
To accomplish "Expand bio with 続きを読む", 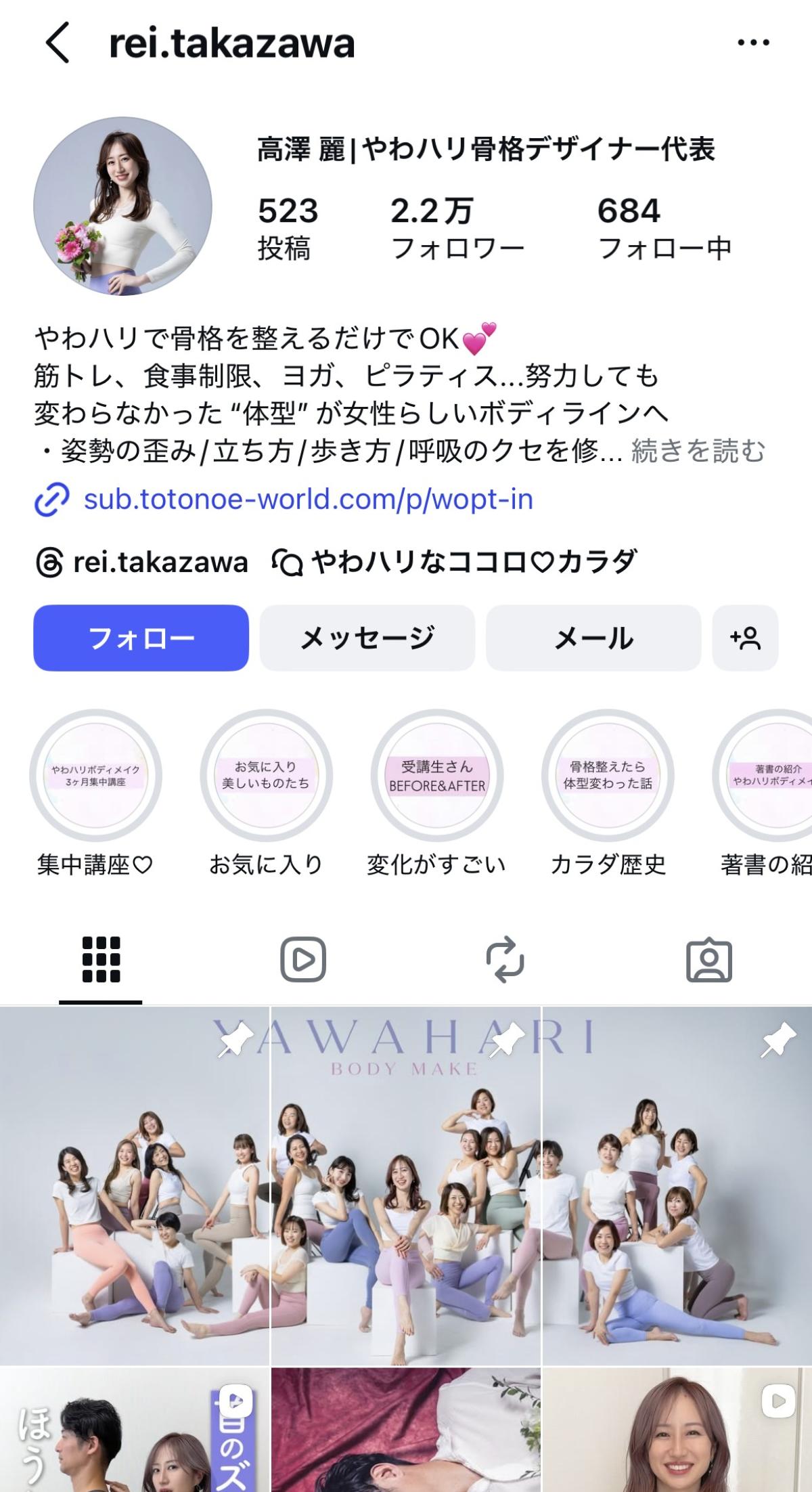I will [698, 451].
